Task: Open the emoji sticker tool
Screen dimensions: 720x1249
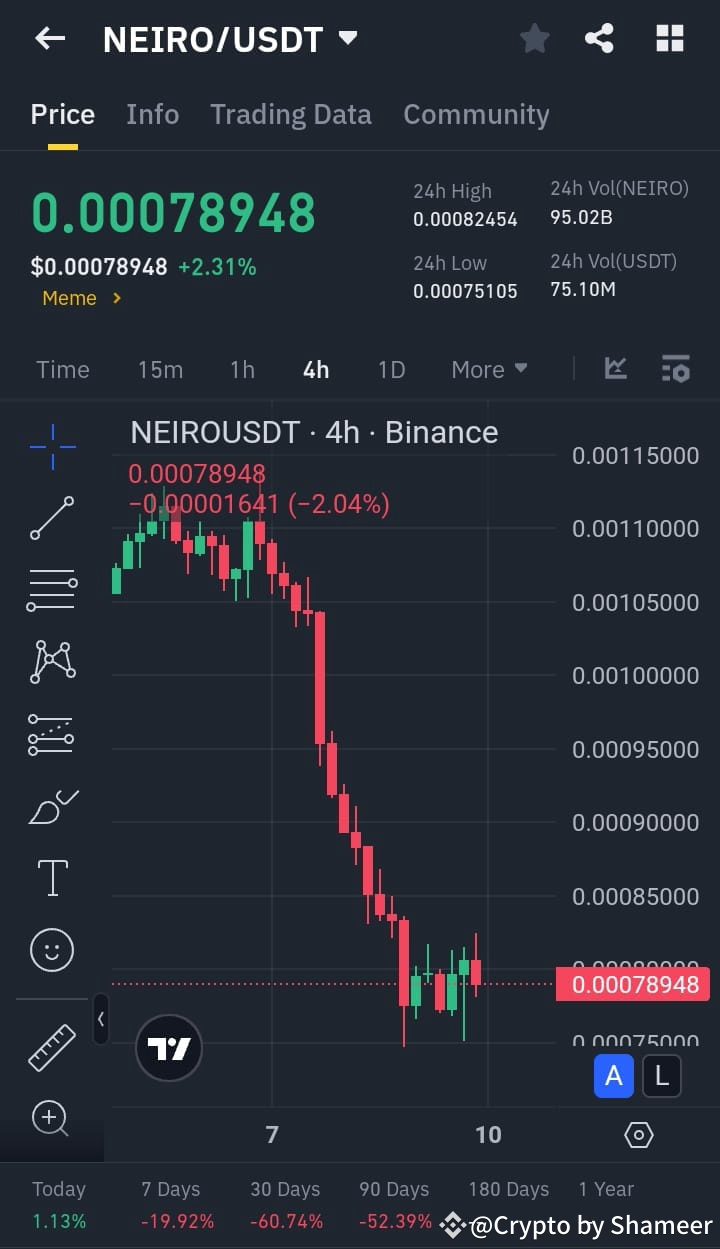Action: pyautogui.click(x=51, y=949)
